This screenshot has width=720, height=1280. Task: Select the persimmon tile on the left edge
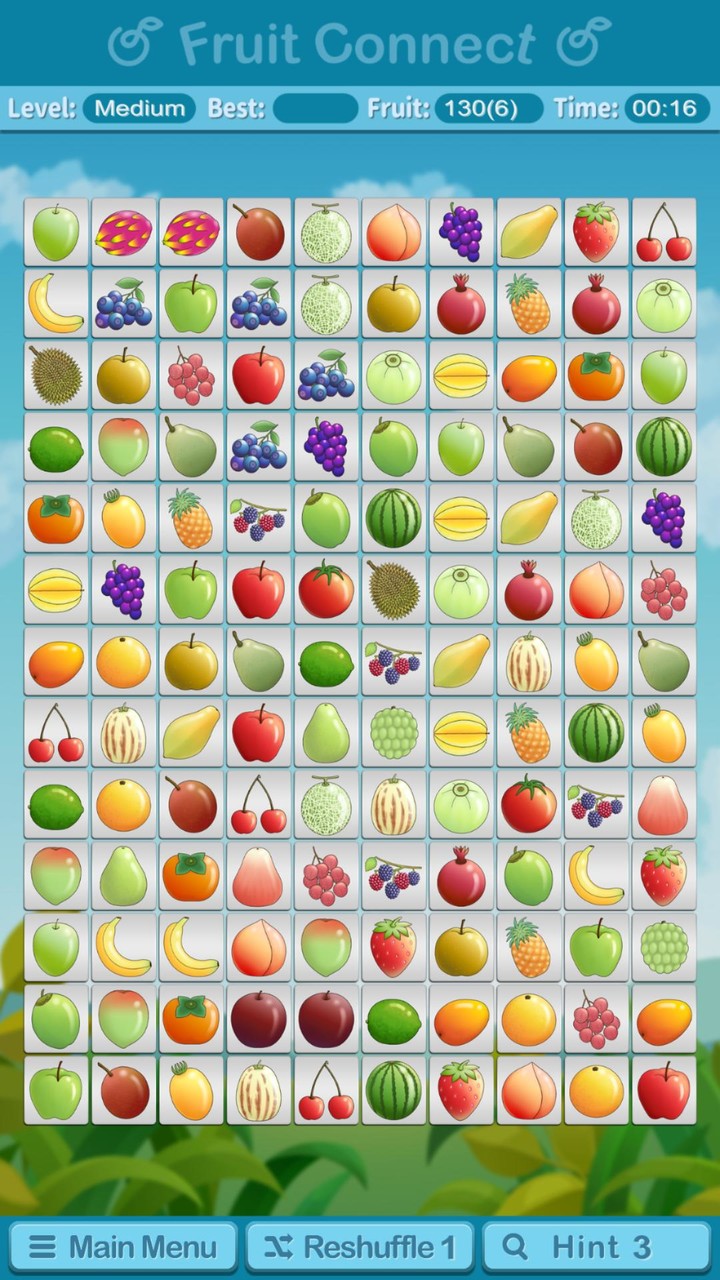(x=56, y=518)
